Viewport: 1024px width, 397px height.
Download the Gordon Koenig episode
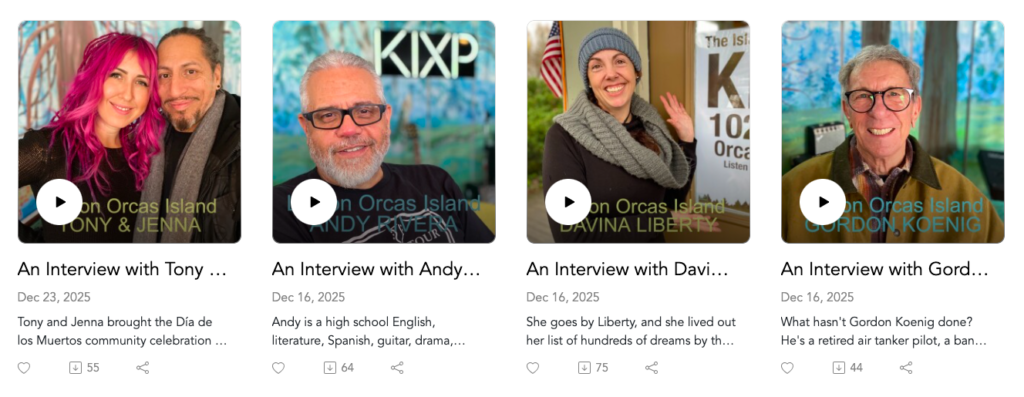[839, 368]
